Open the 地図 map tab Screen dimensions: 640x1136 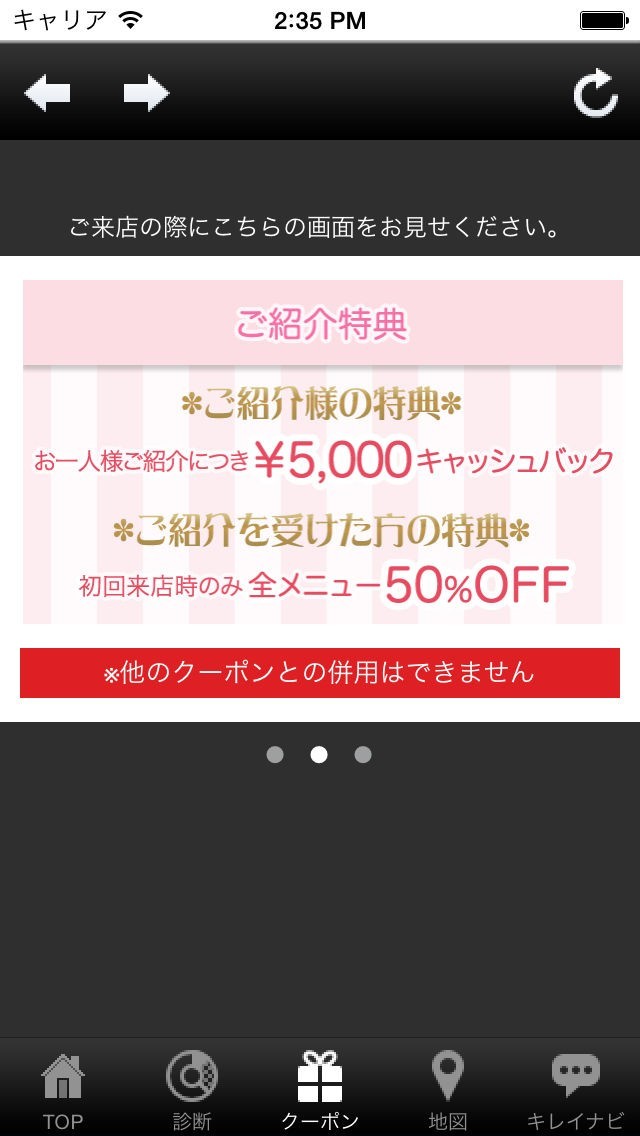click(x=447, y=1089)
